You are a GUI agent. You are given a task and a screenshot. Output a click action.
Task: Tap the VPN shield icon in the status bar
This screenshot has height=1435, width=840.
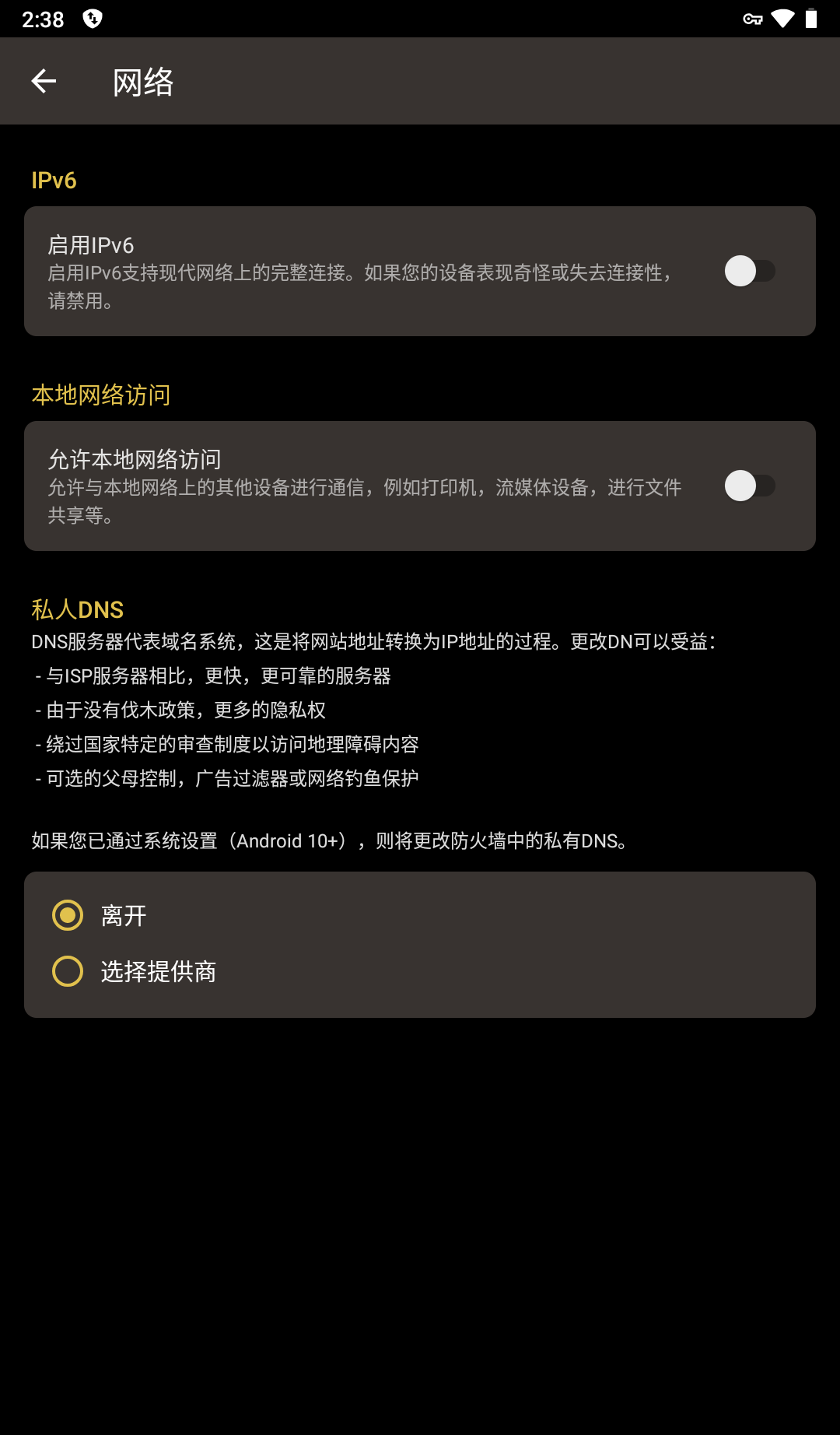coord(93,19)
